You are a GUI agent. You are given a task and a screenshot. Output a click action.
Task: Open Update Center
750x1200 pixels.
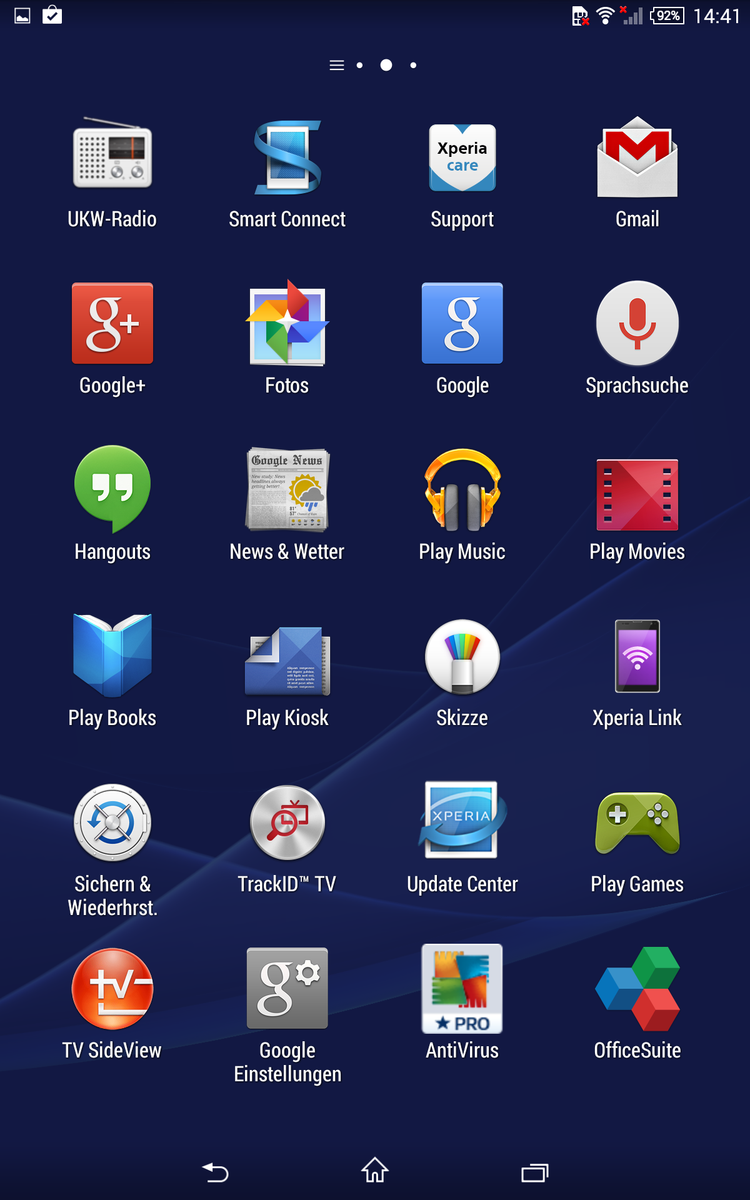coord(462,822)
